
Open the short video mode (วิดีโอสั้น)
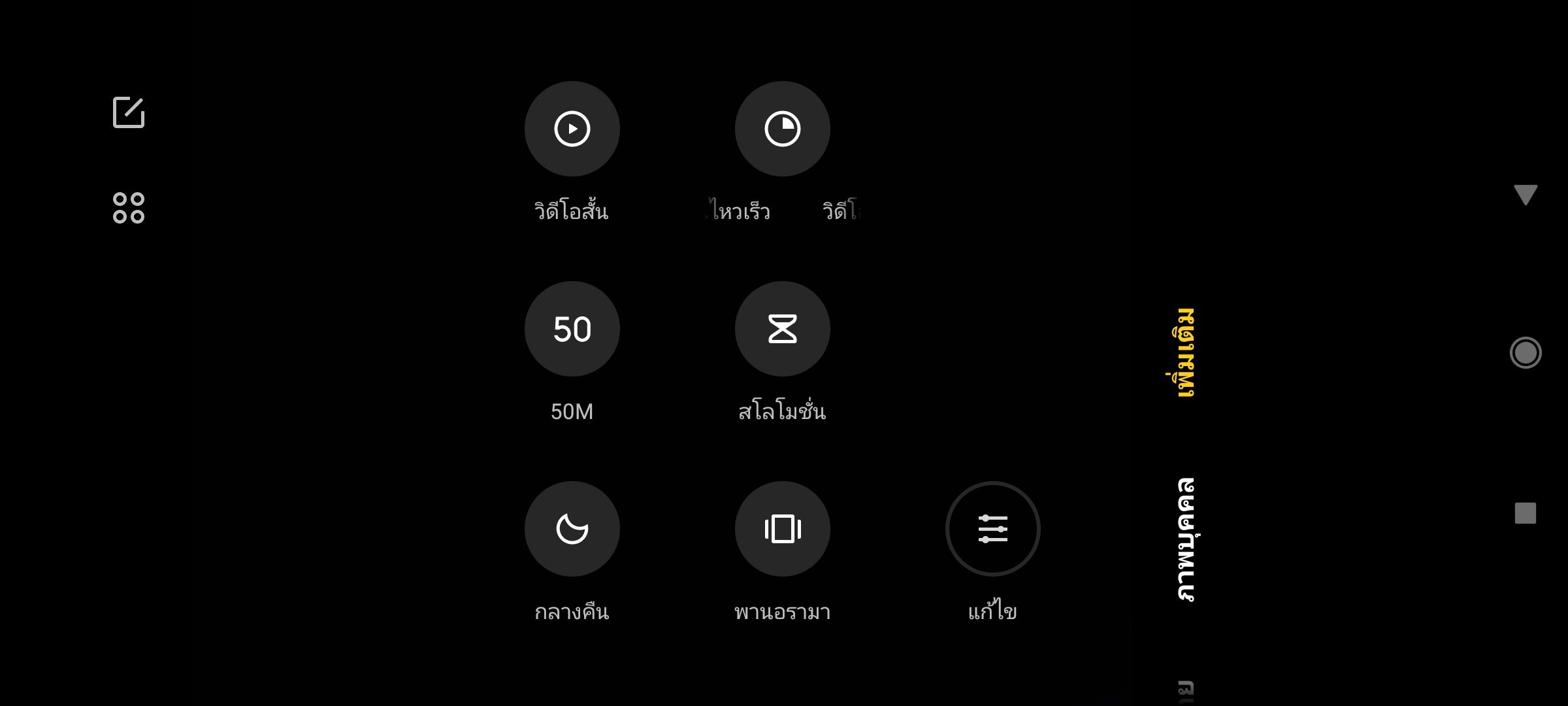[572, 129]
